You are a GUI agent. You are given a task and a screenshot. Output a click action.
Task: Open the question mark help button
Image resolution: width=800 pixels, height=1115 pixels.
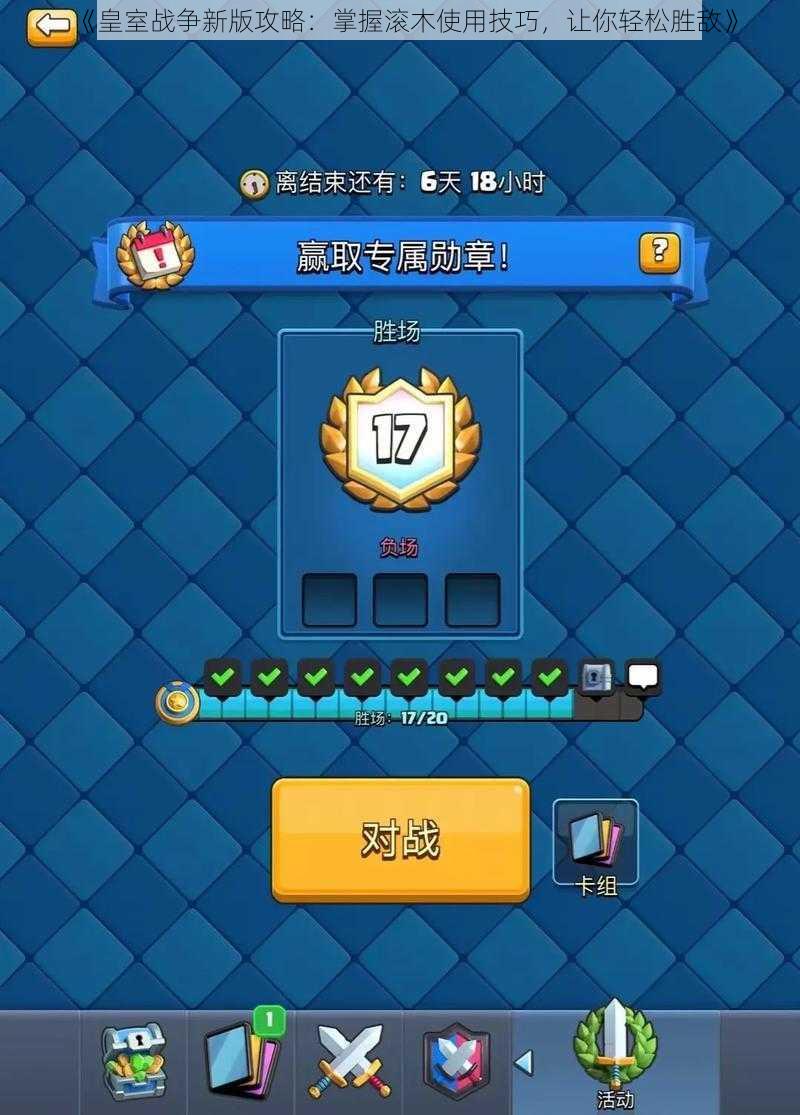659,253
